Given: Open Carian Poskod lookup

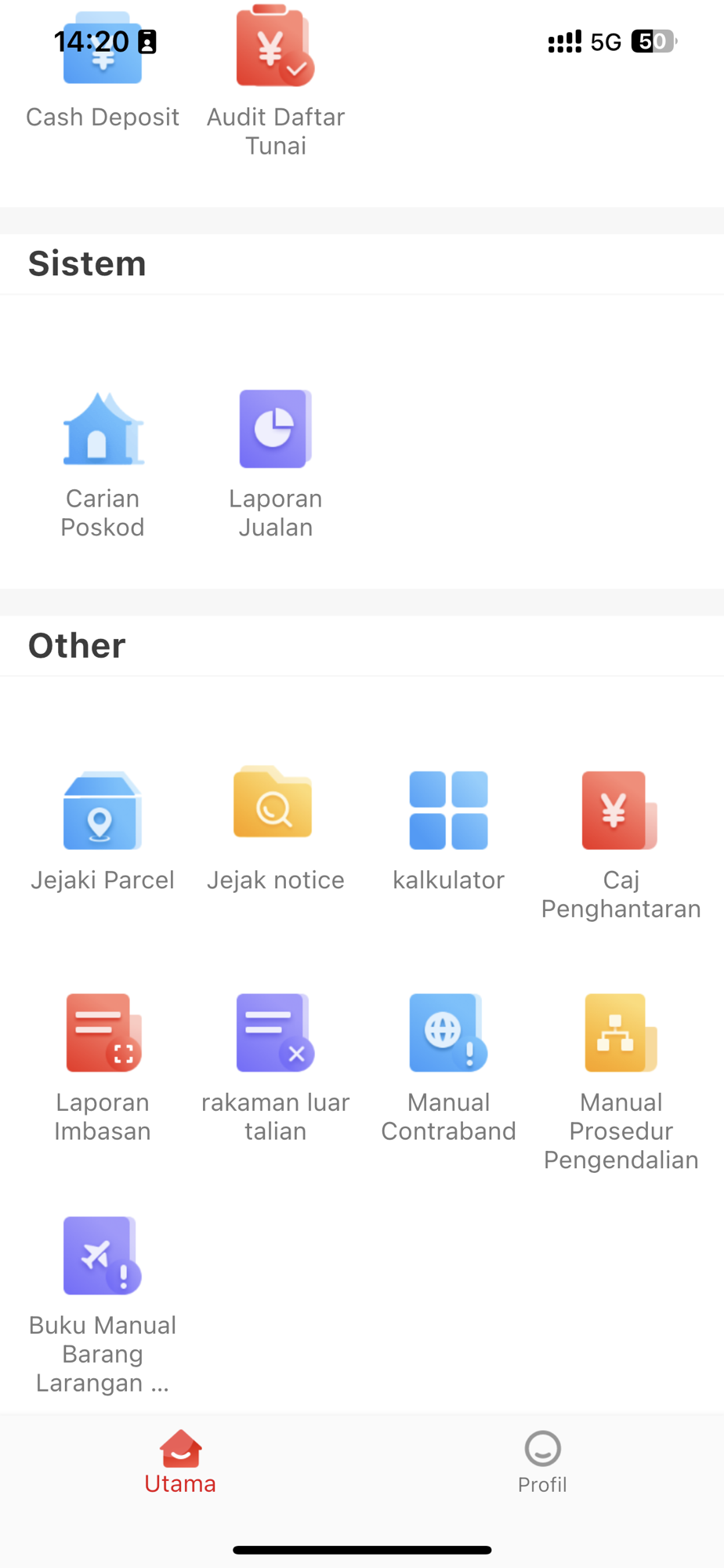Looking at the screenshot, I should 103,465.
